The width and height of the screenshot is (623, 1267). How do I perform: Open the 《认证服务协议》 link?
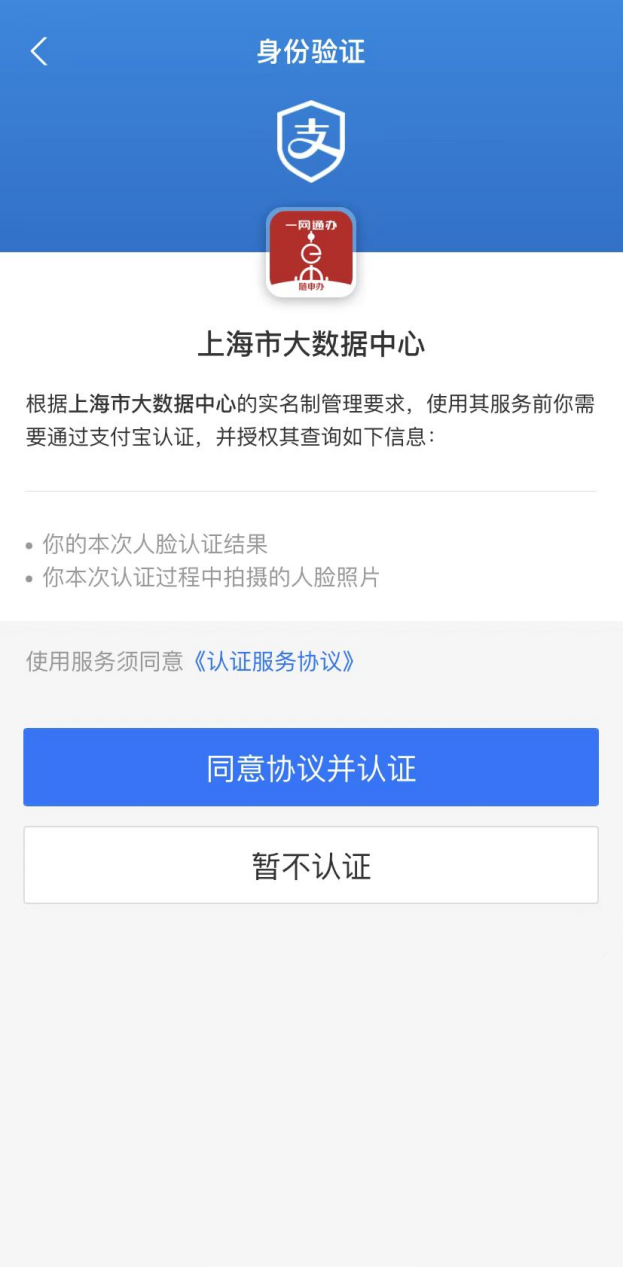click(x=275, y=662)
